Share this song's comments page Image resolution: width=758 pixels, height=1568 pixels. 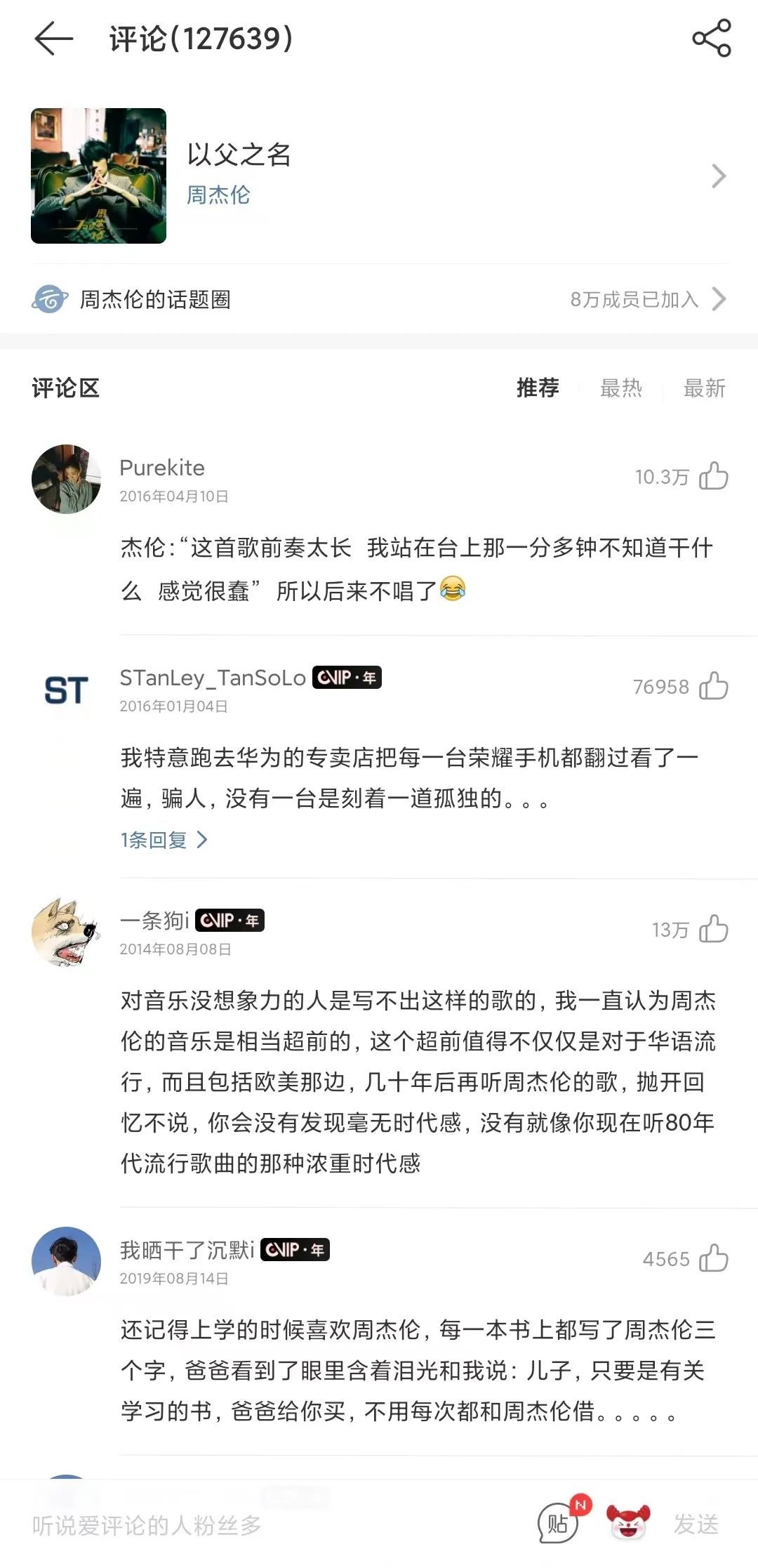pyautogui.click(x=711, y=38)
